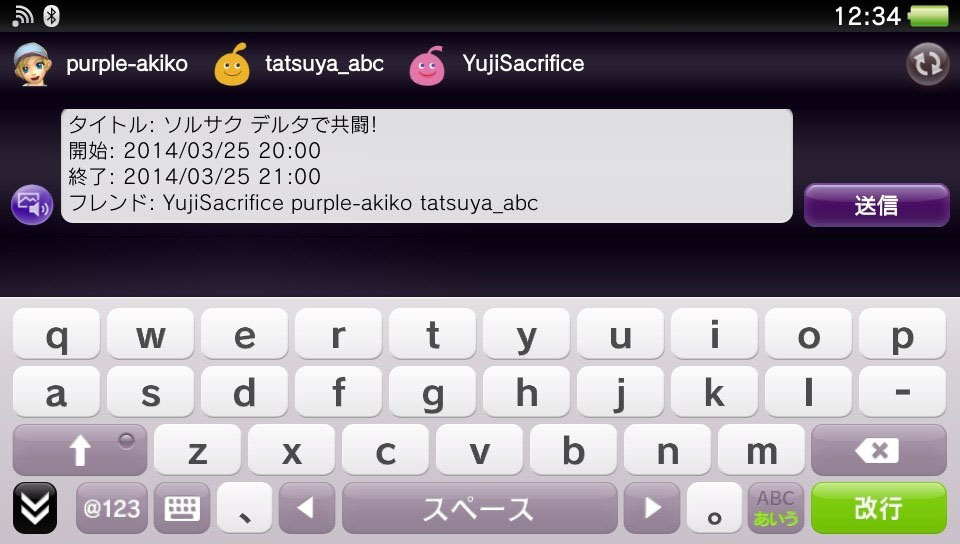960x544 pixels.
Task: Refresh the conversation with the reload icon
Action: click(927, 64)
